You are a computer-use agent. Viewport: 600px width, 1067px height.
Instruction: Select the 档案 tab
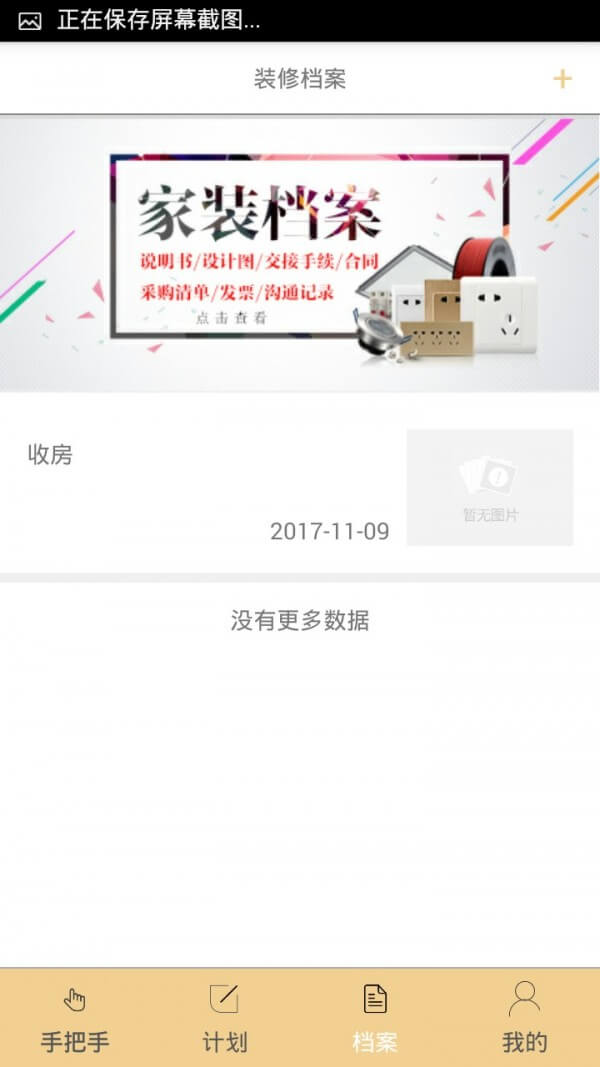click(375, 1017)
